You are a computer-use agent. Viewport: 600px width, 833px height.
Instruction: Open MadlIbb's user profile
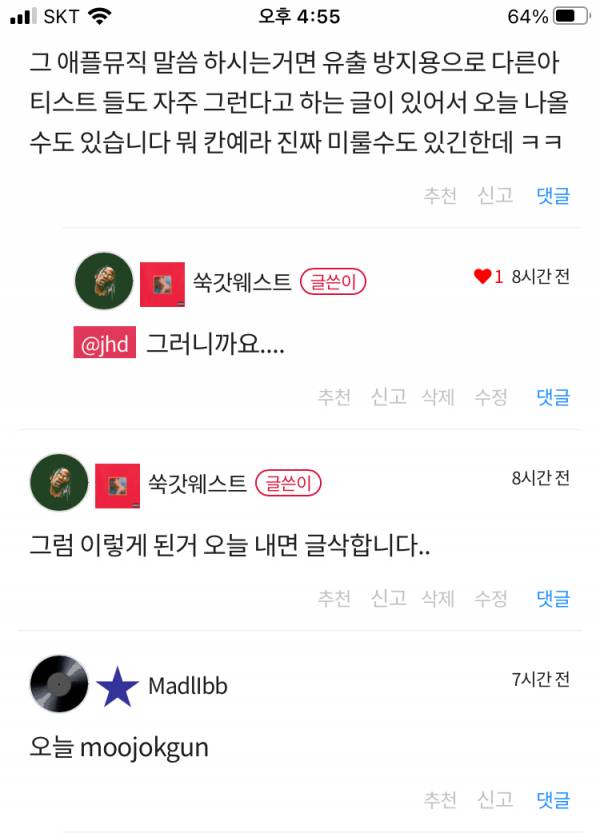click(x=187, y=686)
